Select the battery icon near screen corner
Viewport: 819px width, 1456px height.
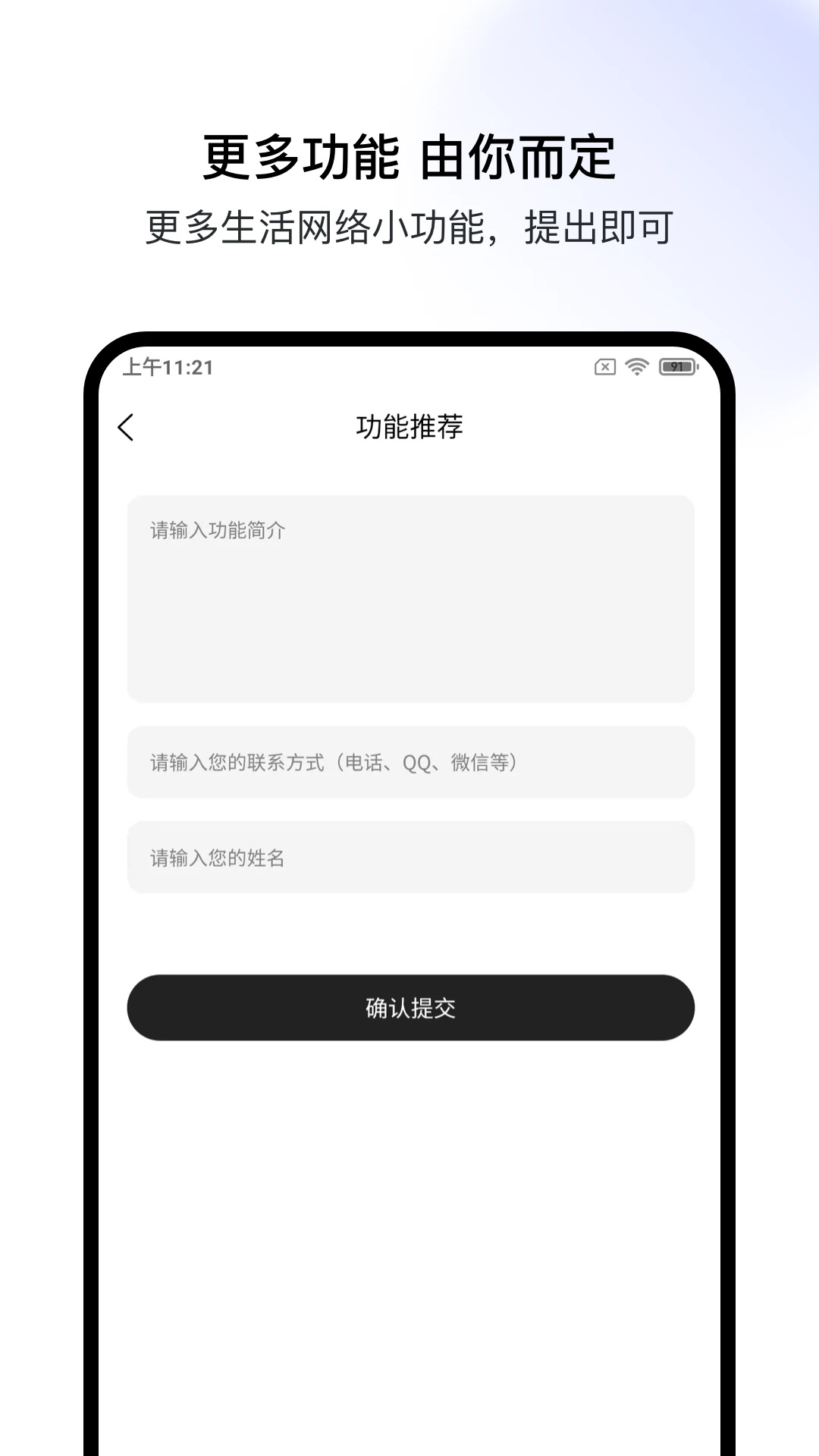click(677, 366)
